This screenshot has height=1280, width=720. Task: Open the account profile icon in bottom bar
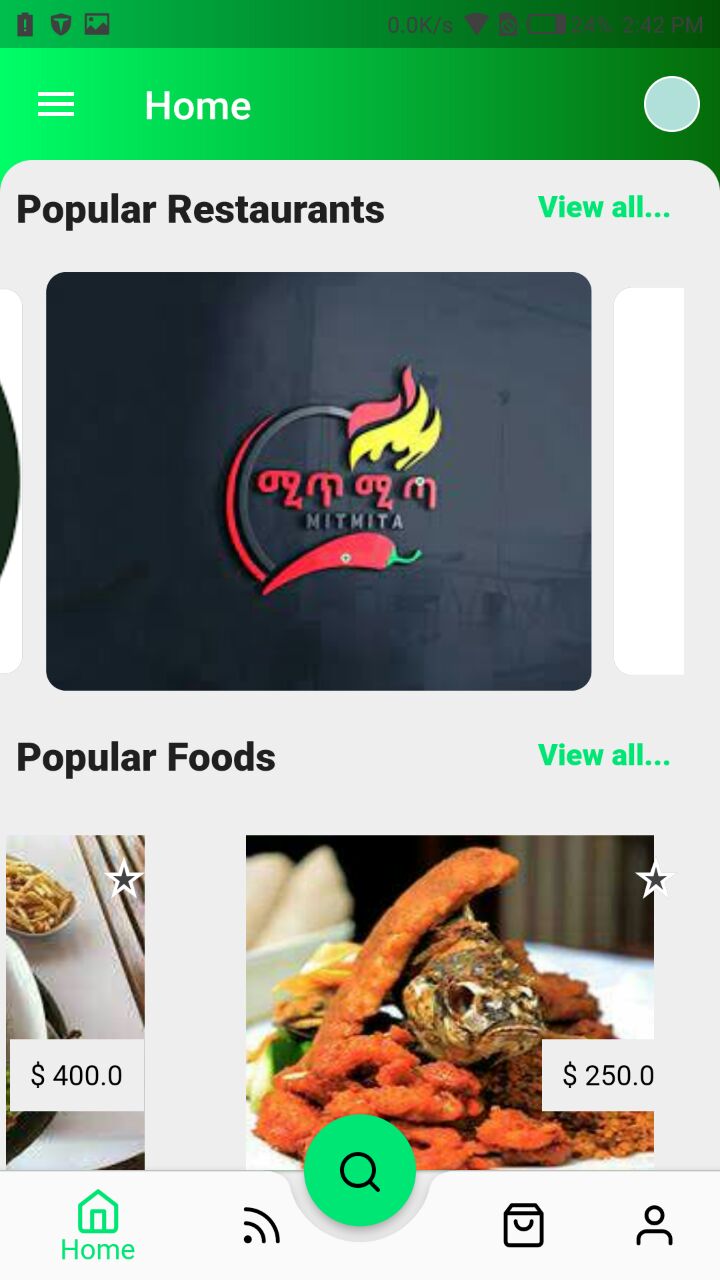click(655, 1222)
